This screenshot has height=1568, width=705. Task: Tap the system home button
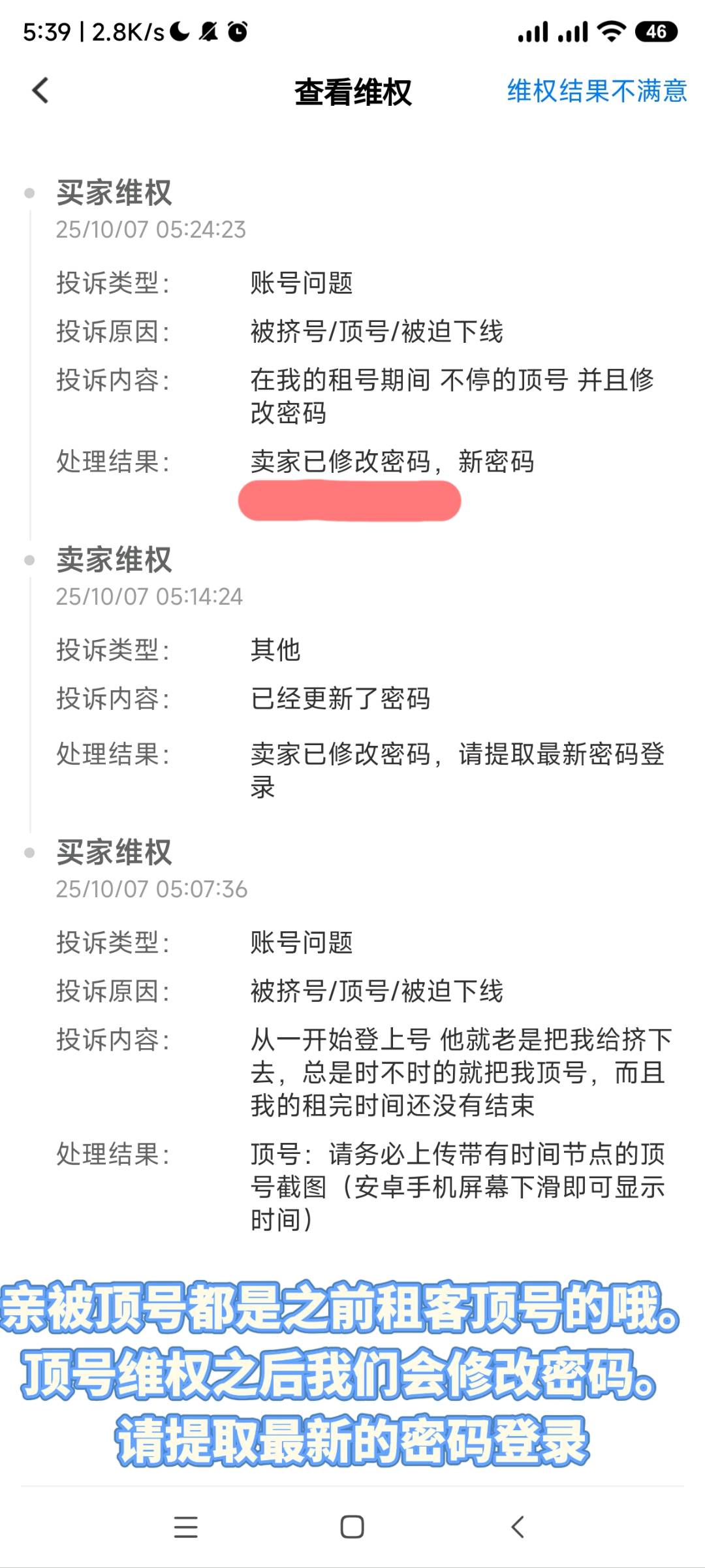pos(352,1527)
